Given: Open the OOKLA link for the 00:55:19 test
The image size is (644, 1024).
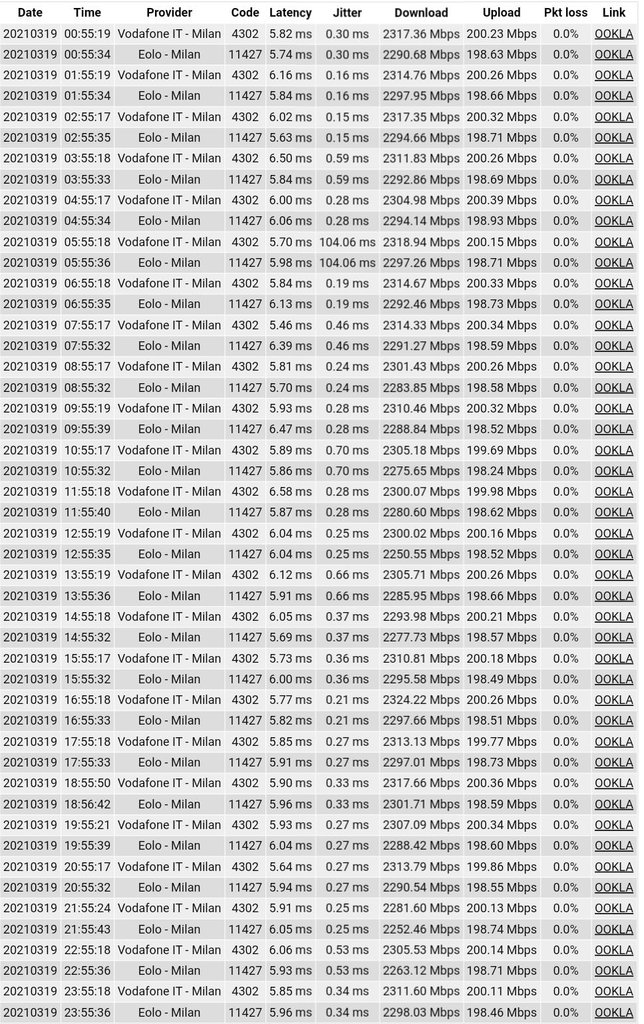Looking at the screenshot, I should [613, 33].
